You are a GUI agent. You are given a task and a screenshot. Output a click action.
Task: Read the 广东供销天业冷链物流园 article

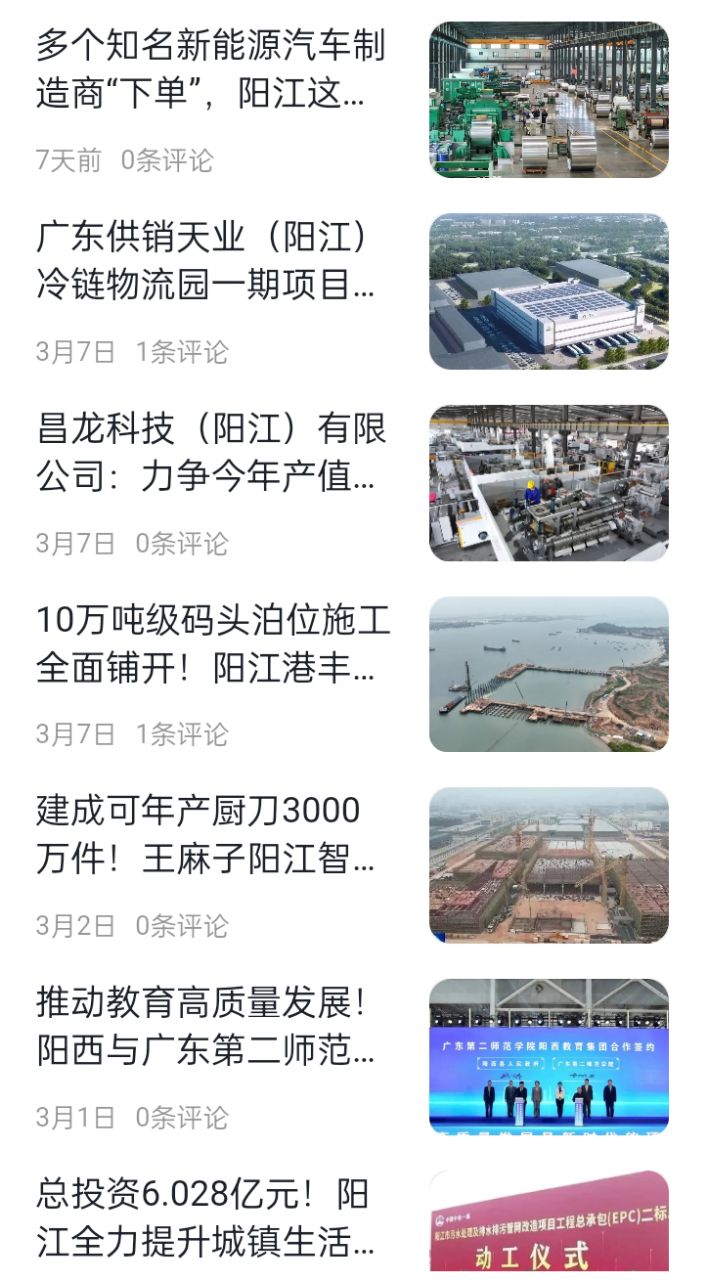click(206, 262)
